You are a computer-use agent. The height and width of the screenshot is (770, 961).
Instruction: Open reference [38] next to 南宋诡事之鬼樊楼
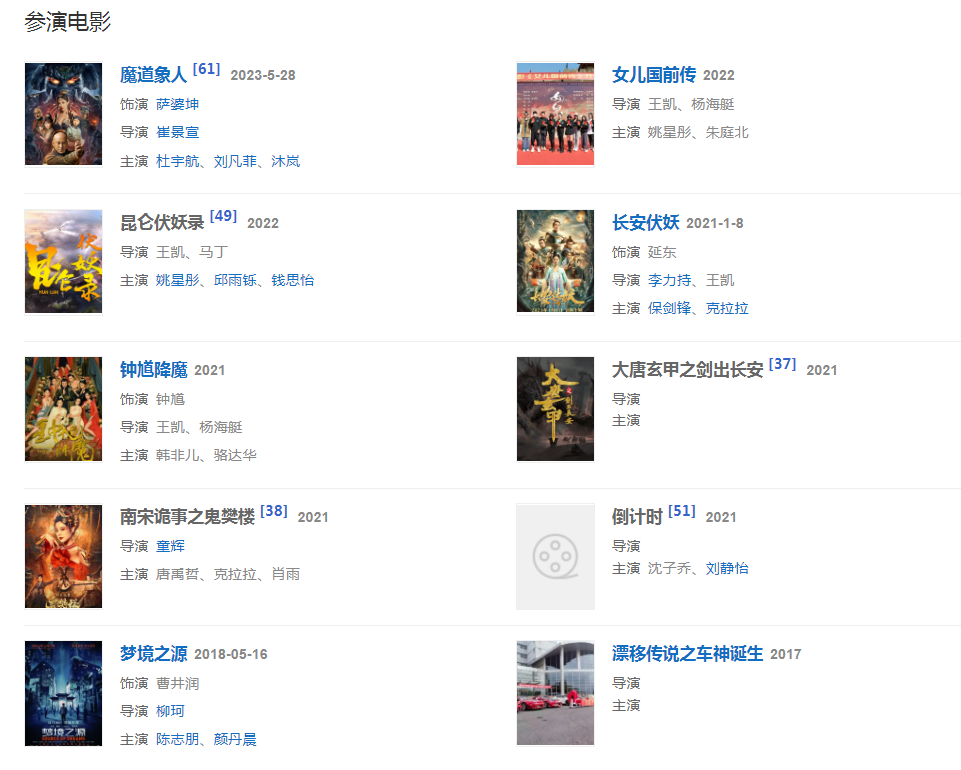coord(273,511)
